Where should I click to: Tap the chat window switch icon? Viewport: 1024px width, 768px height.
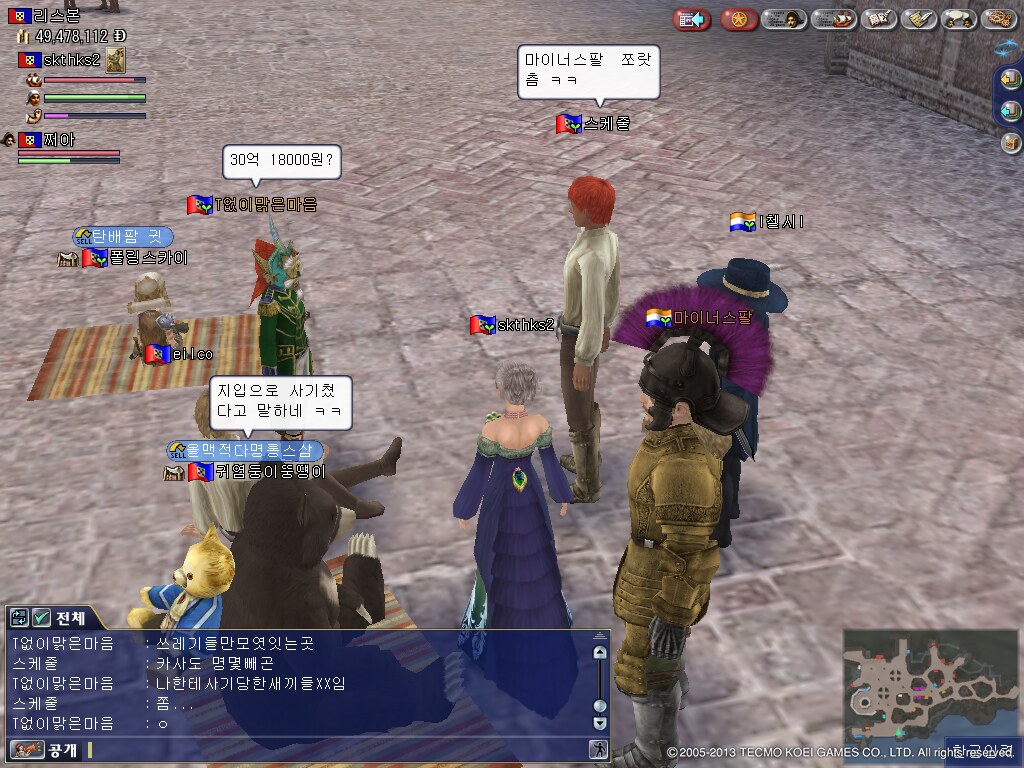click(19, 618)
